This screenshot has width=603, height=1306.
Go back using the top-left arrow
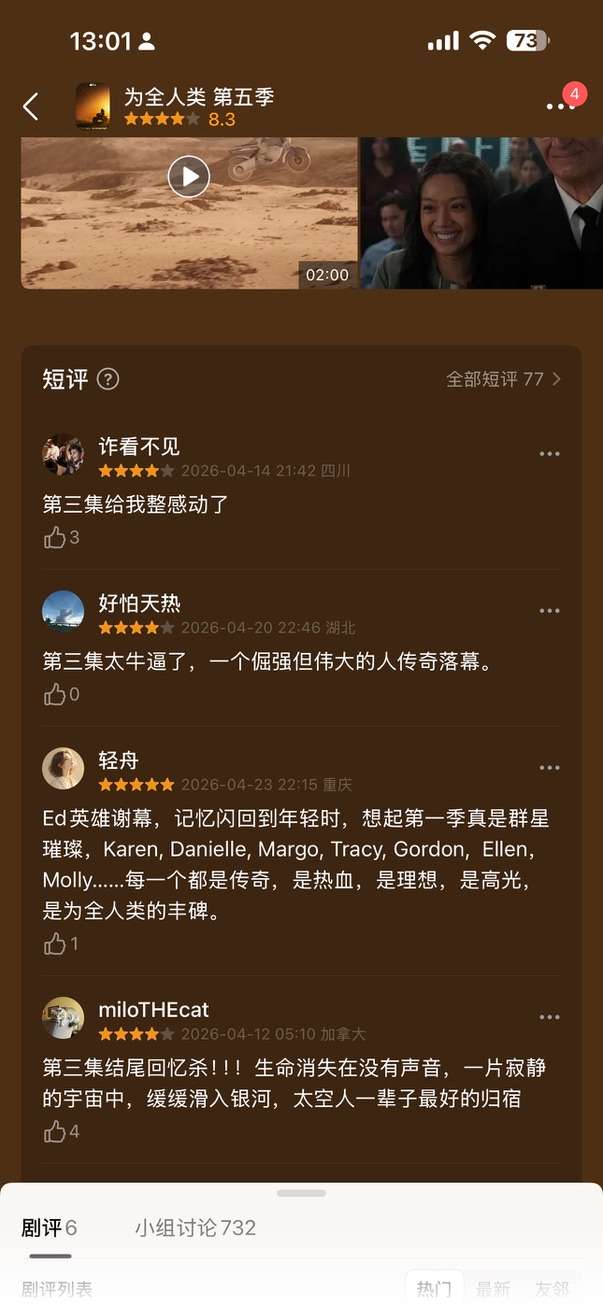pyautogui.click(x=31, y=107)
